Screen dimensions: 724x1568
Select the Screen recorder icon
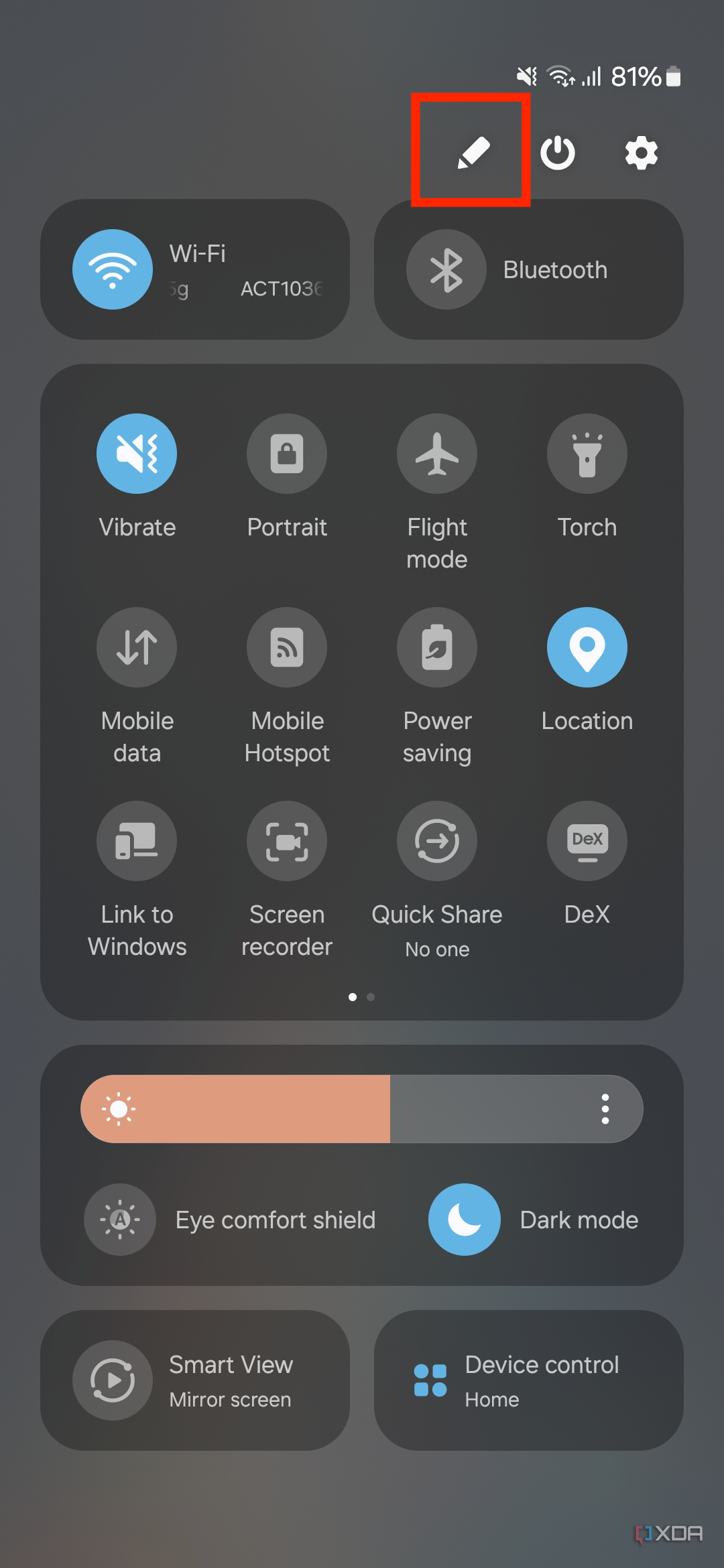pos(287,842)
